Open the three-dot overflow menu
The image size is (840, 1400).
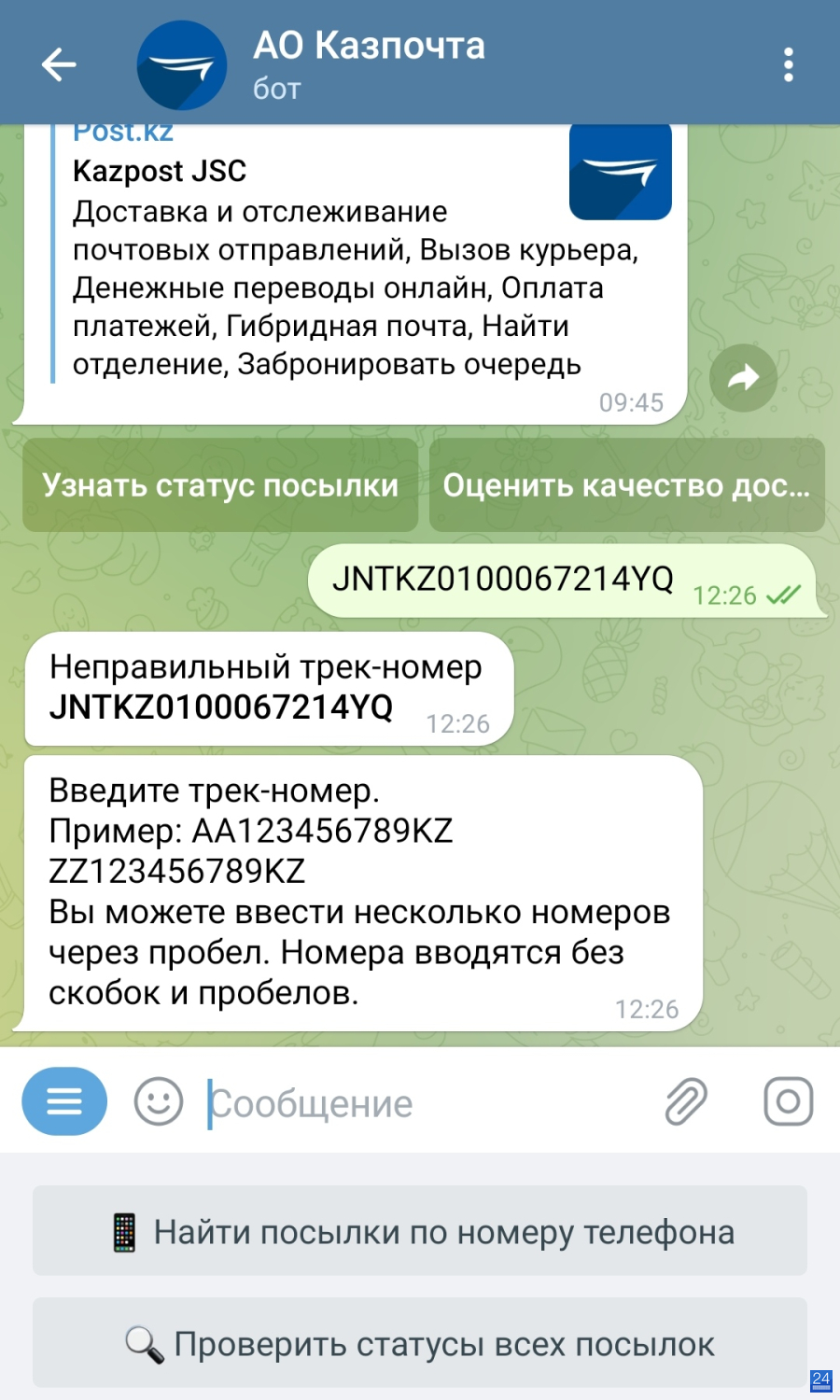(789, 64)
